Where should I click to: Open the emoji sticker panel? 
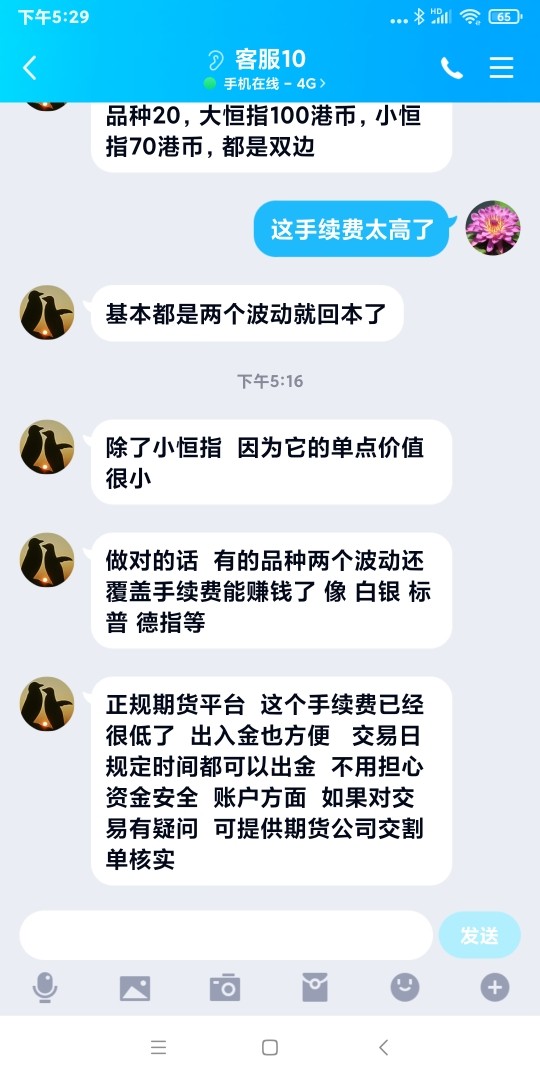tap(405, 988)
